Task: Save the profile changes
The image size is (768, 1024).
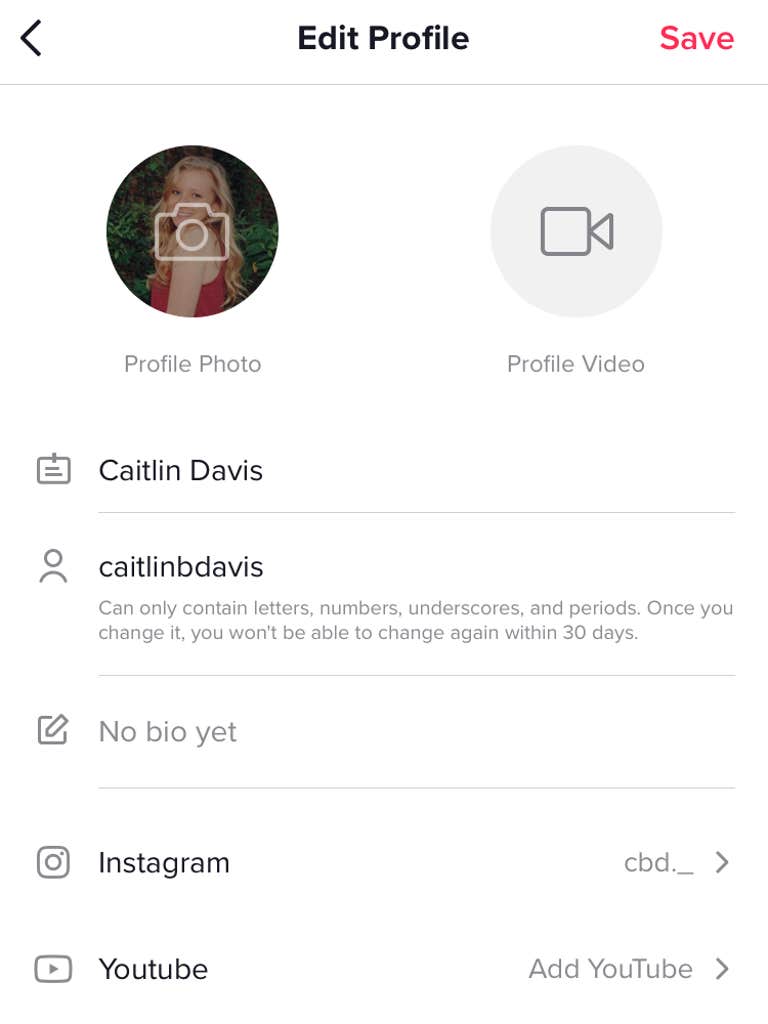Action: pos(696,39)
